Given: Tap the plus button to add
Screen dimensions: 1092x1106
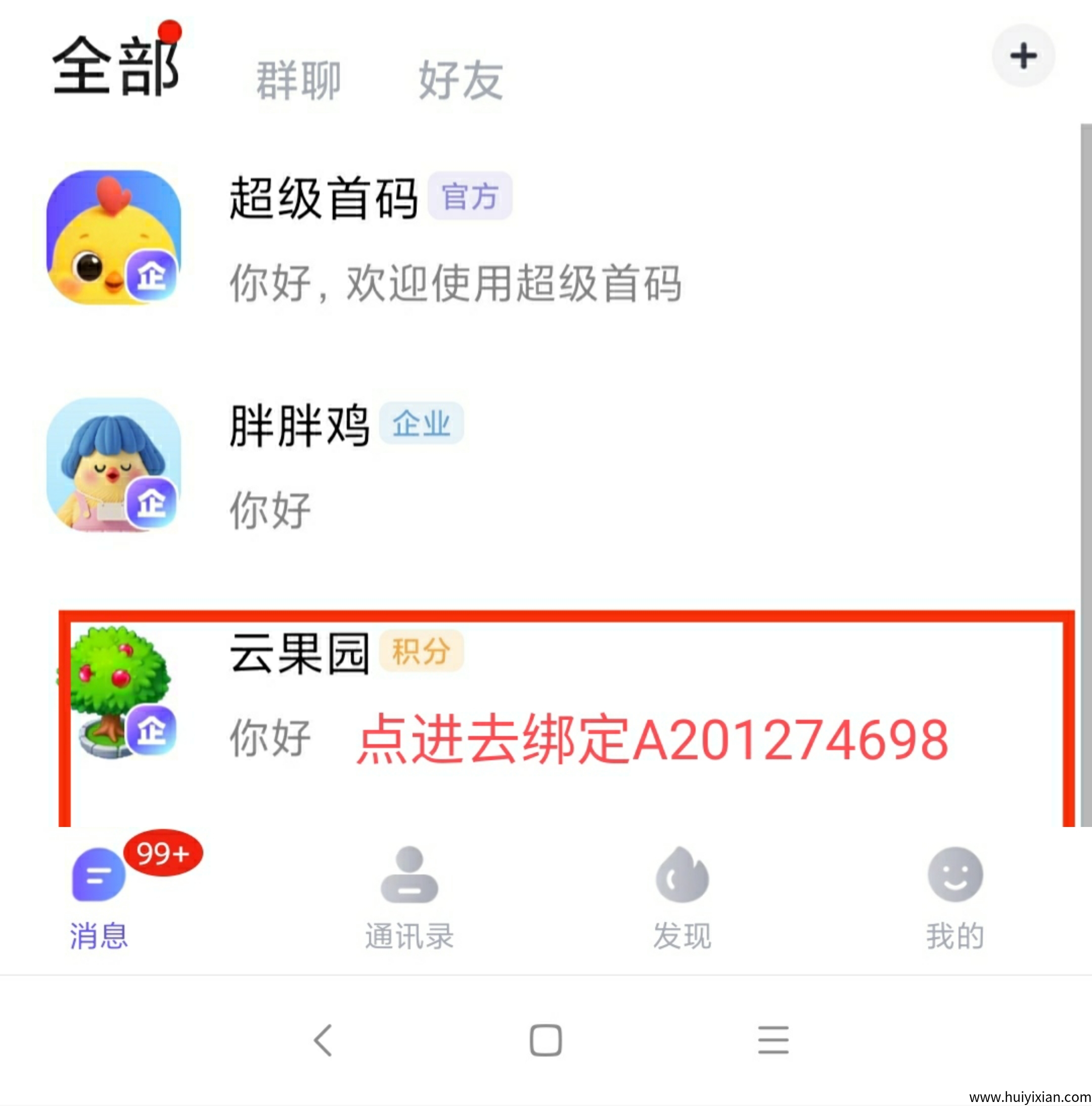Looking at the screenshot, I should pos(1023,56).
